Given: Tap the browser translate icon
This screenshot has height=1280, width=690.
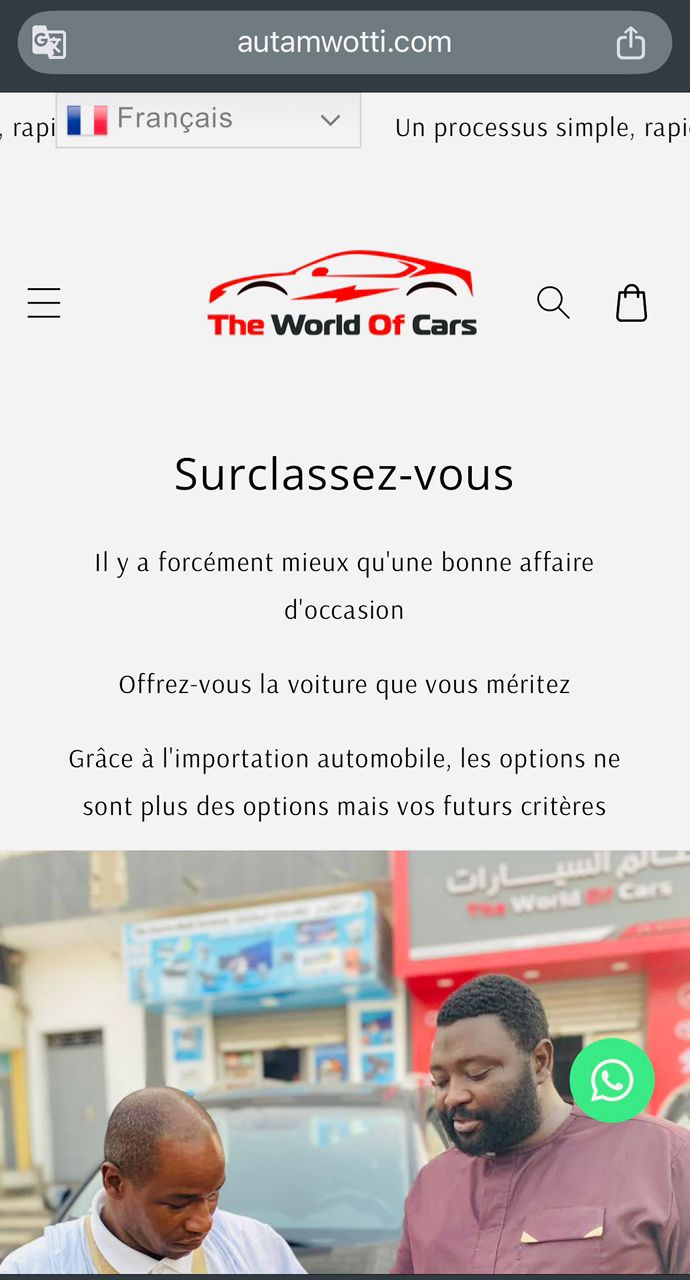Looking at the screenshot, I should [x=49, y=42].
